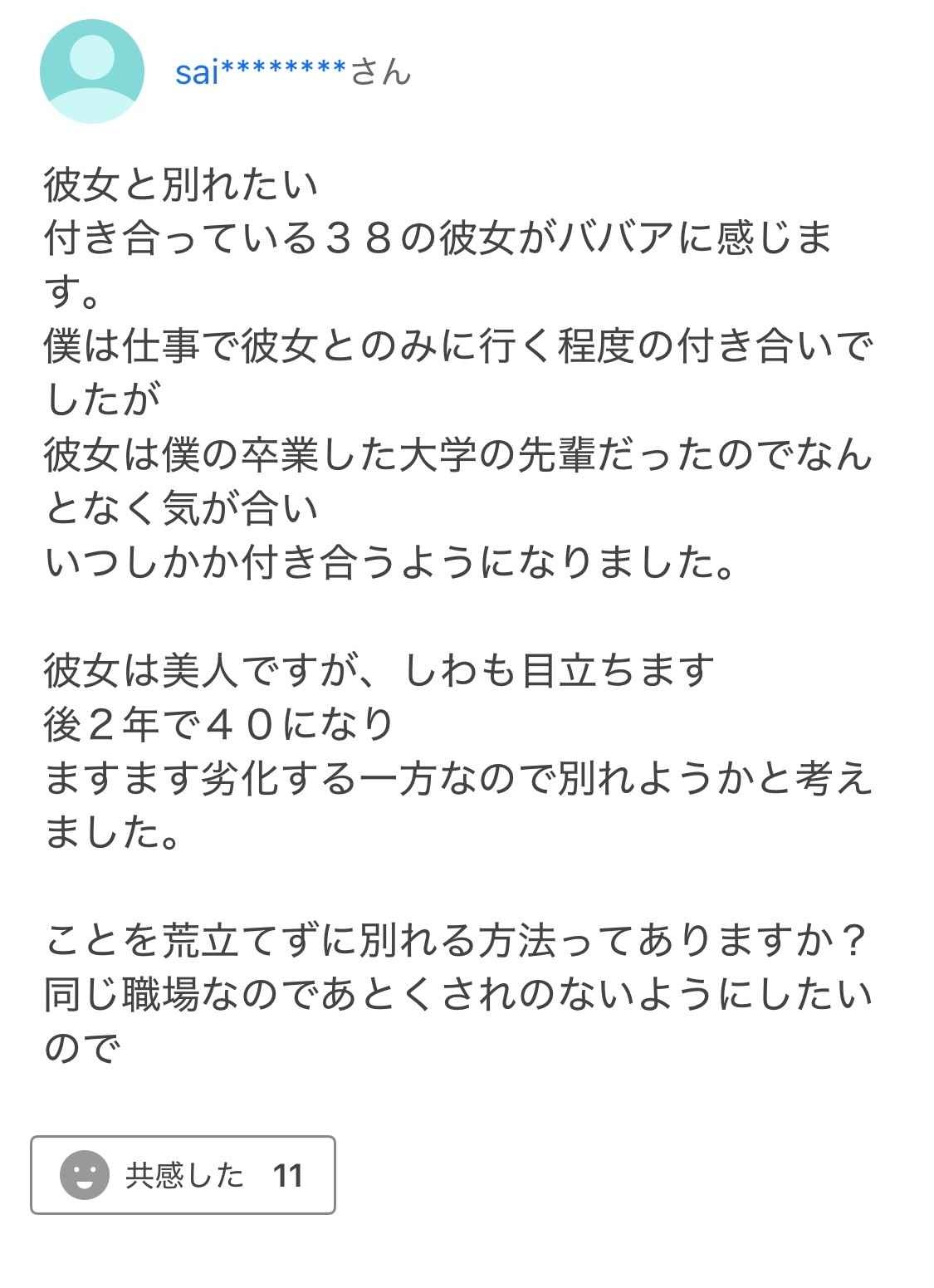Open the sai******** user profile link

pos(261,73)
